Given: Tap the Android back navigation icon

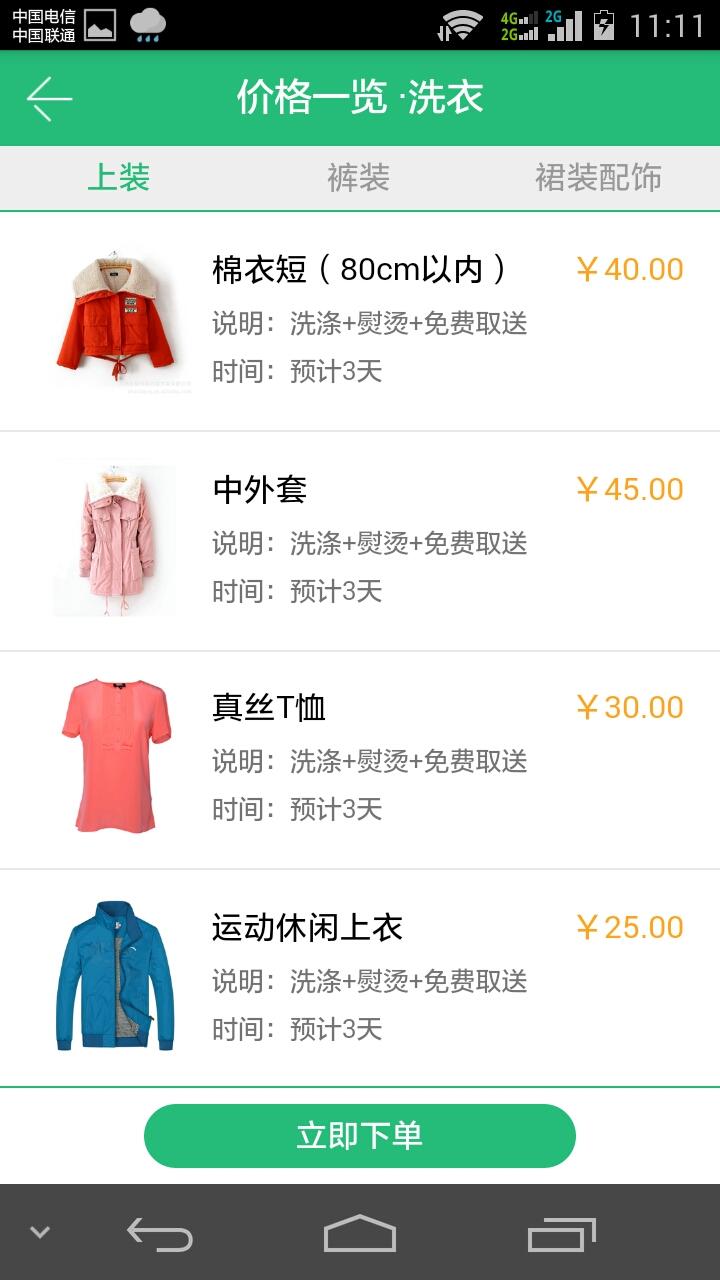Looking at the screenshot, I should (160, 1237).
